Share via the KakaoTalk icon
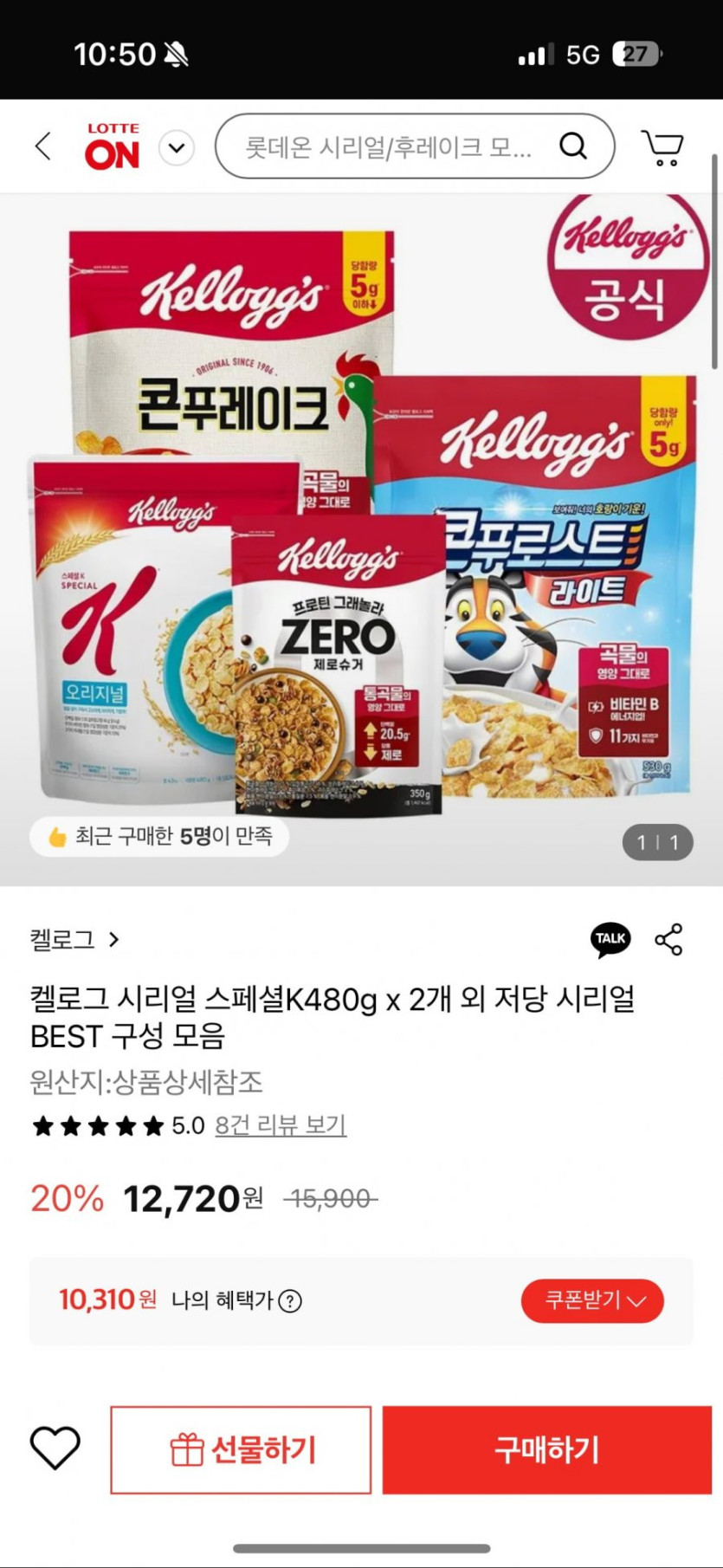723x1568 pixels. click(x=610, y=939)
